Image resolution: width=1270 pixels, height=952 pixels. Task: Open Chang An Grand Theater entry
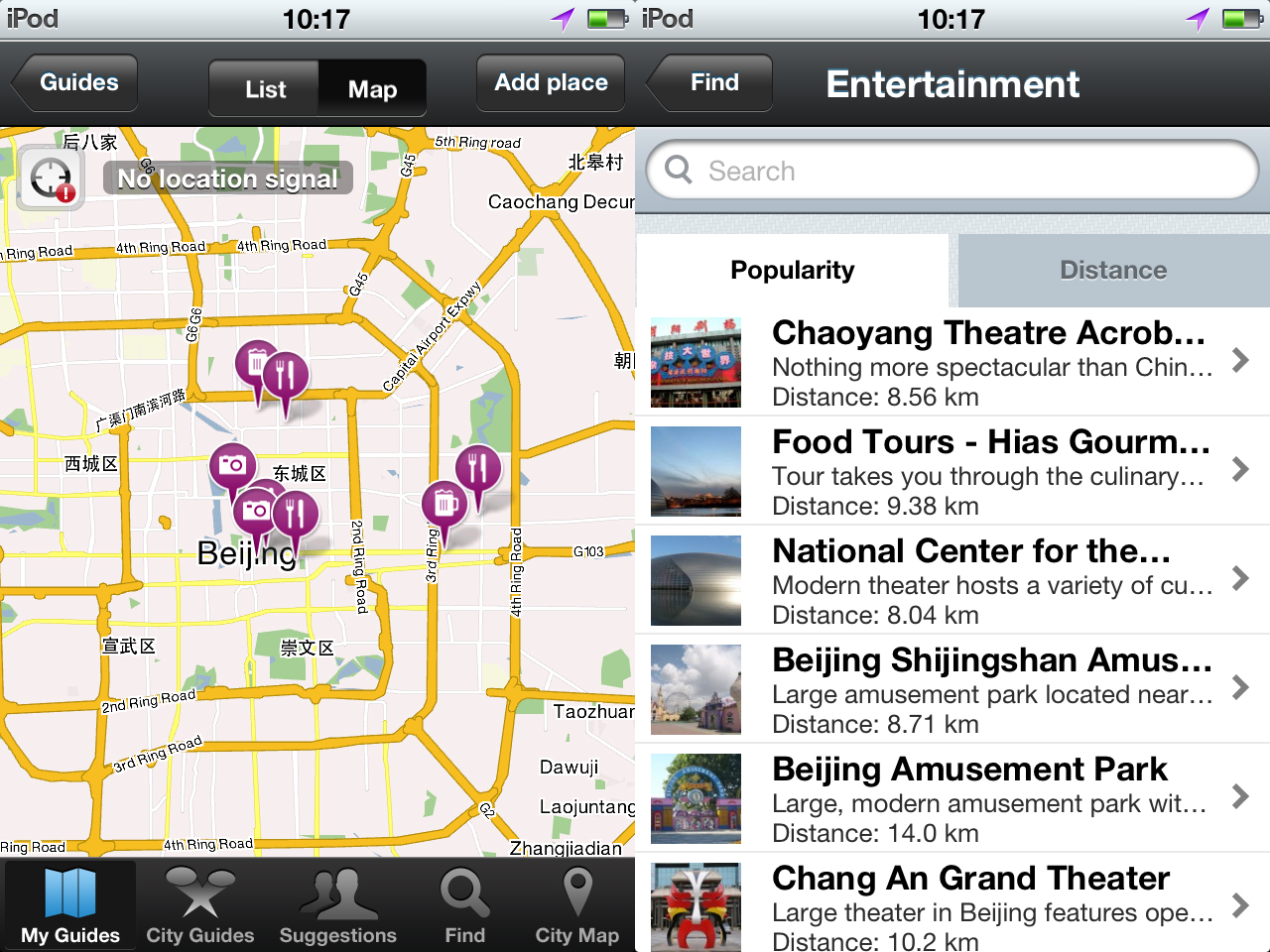952,904
